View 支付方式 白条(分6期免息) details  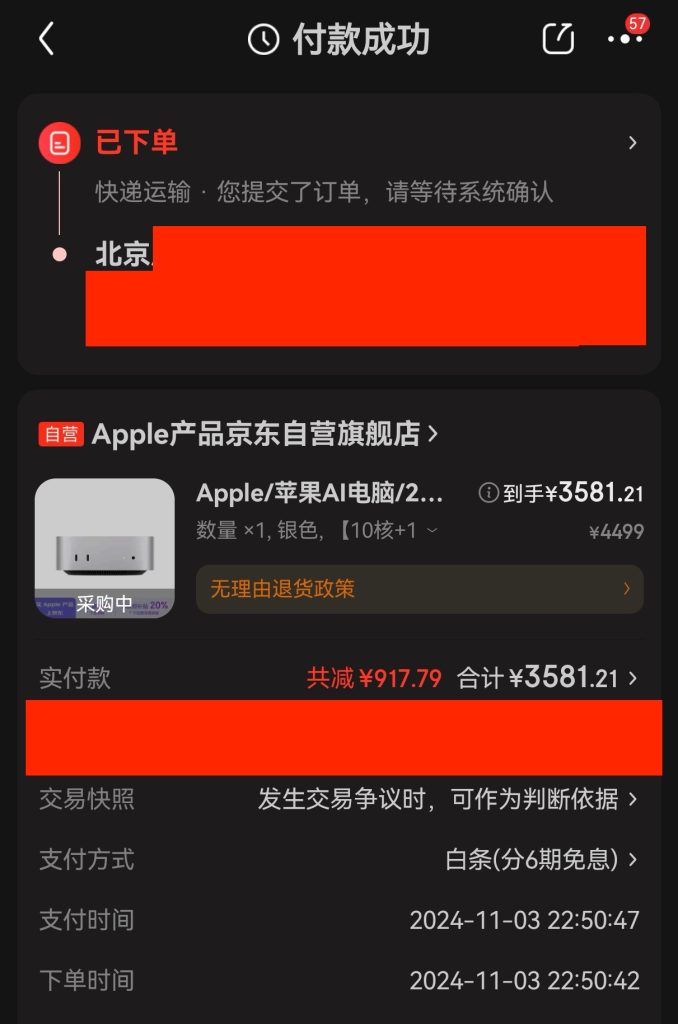(541, 859)
